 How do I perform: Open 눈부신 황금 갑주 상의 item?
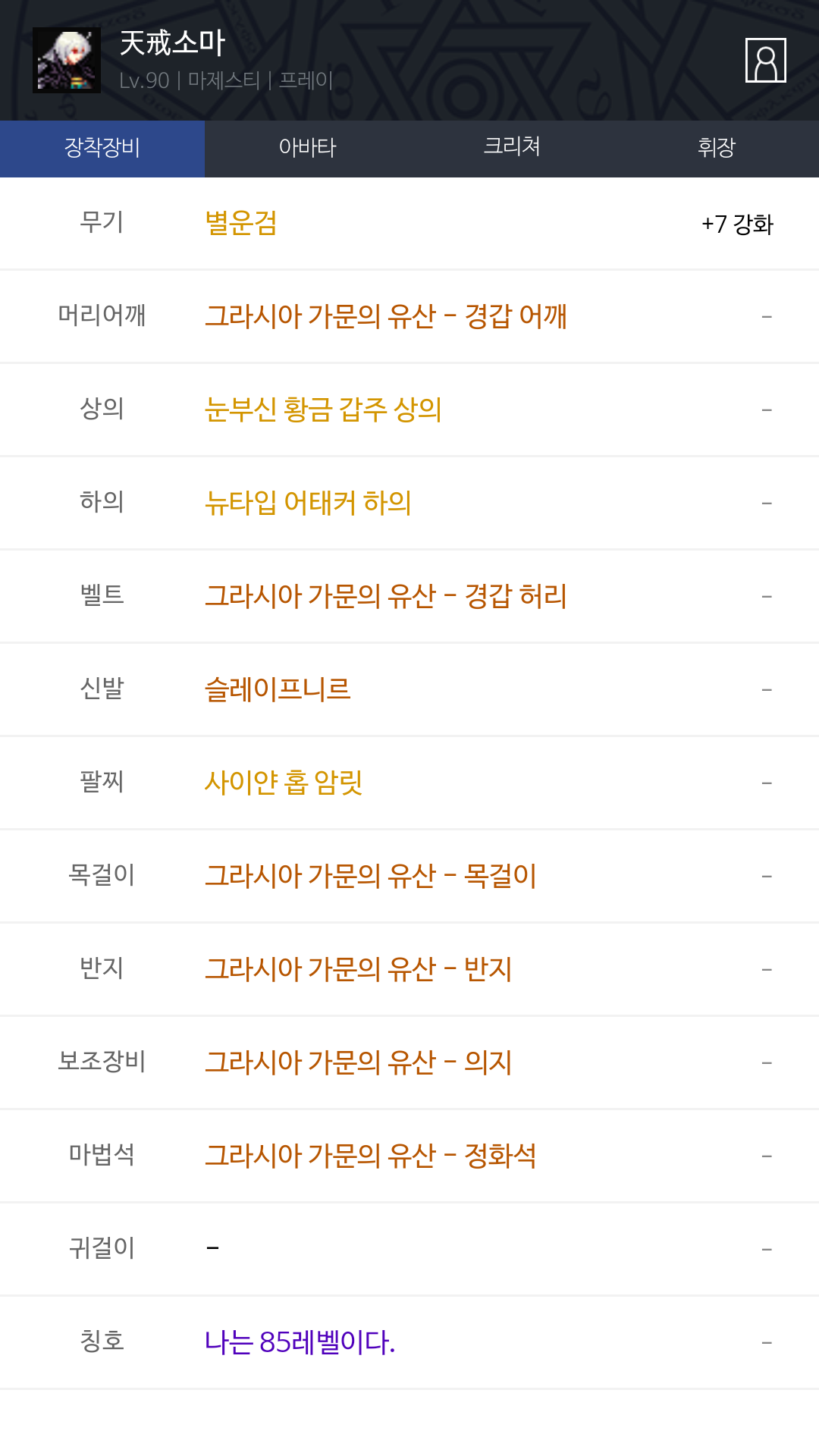point(323,409)
